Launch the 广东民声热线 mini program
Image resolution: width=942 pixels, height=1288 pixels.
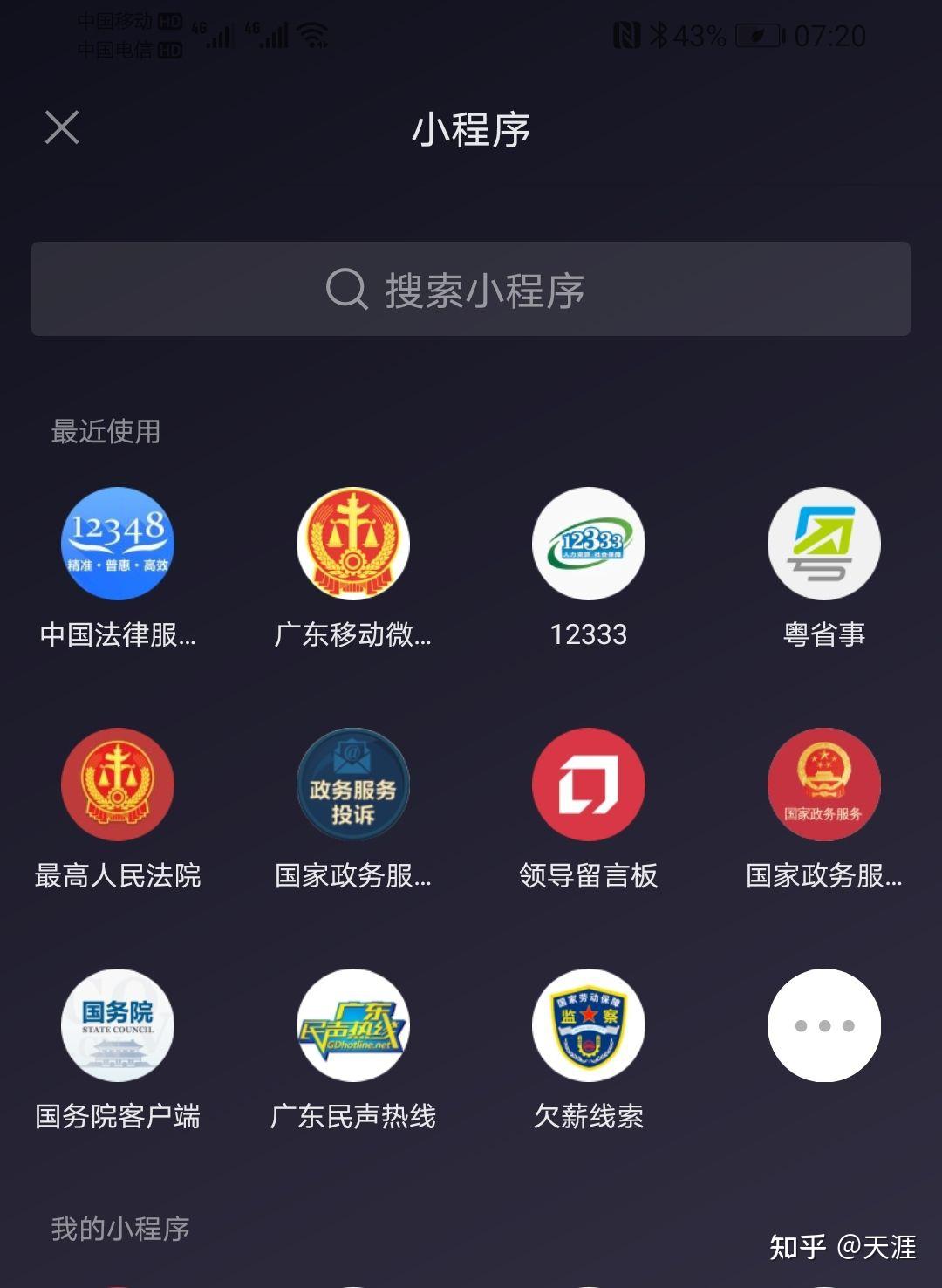tap(353, 1025)
